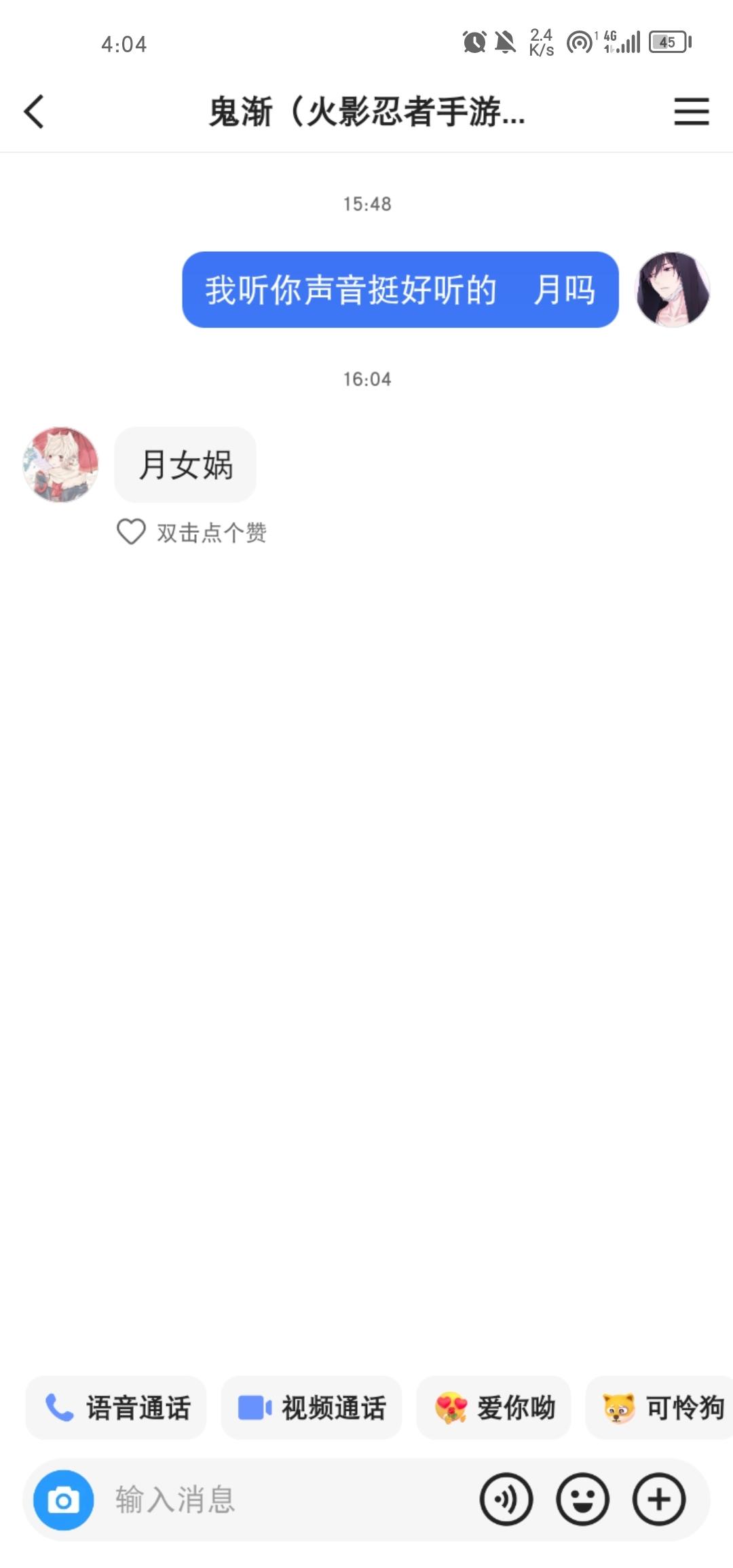Send the 爱你呦 sticker chip
Viewport: 733px width, 1568px height.
493,1408
